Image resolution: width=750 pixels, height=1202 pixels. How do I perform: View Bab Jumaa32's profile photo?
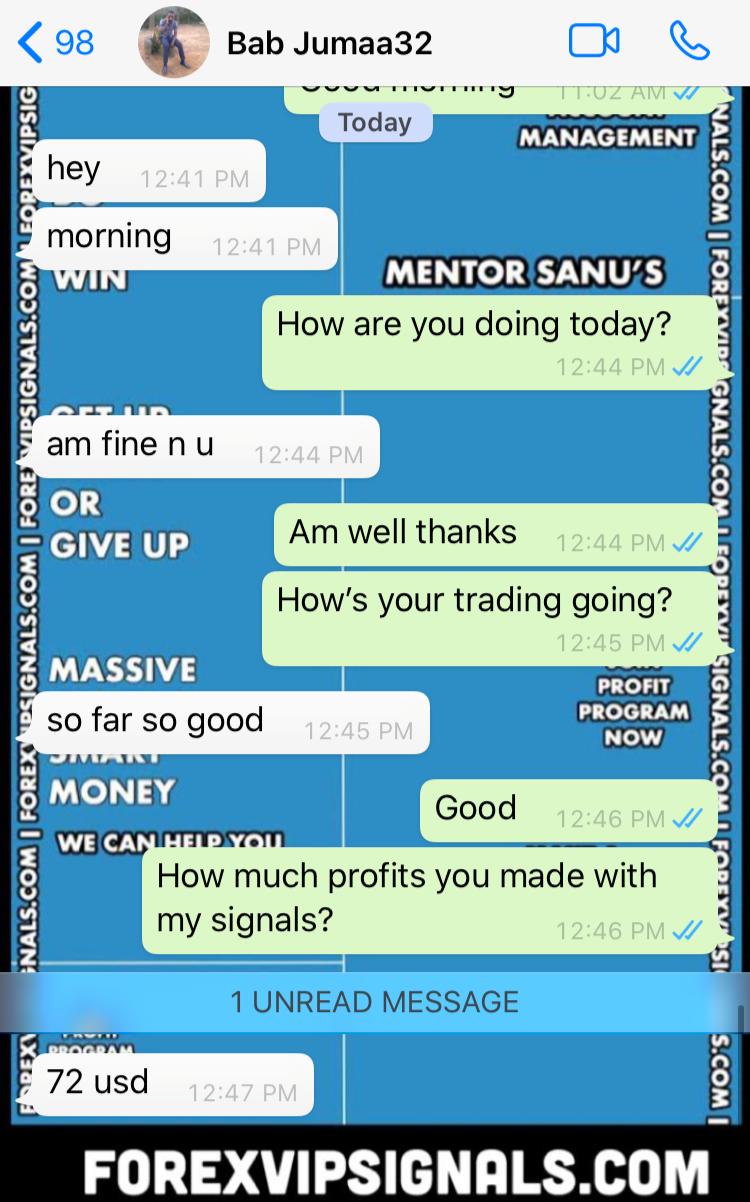[x=174, y=42]
